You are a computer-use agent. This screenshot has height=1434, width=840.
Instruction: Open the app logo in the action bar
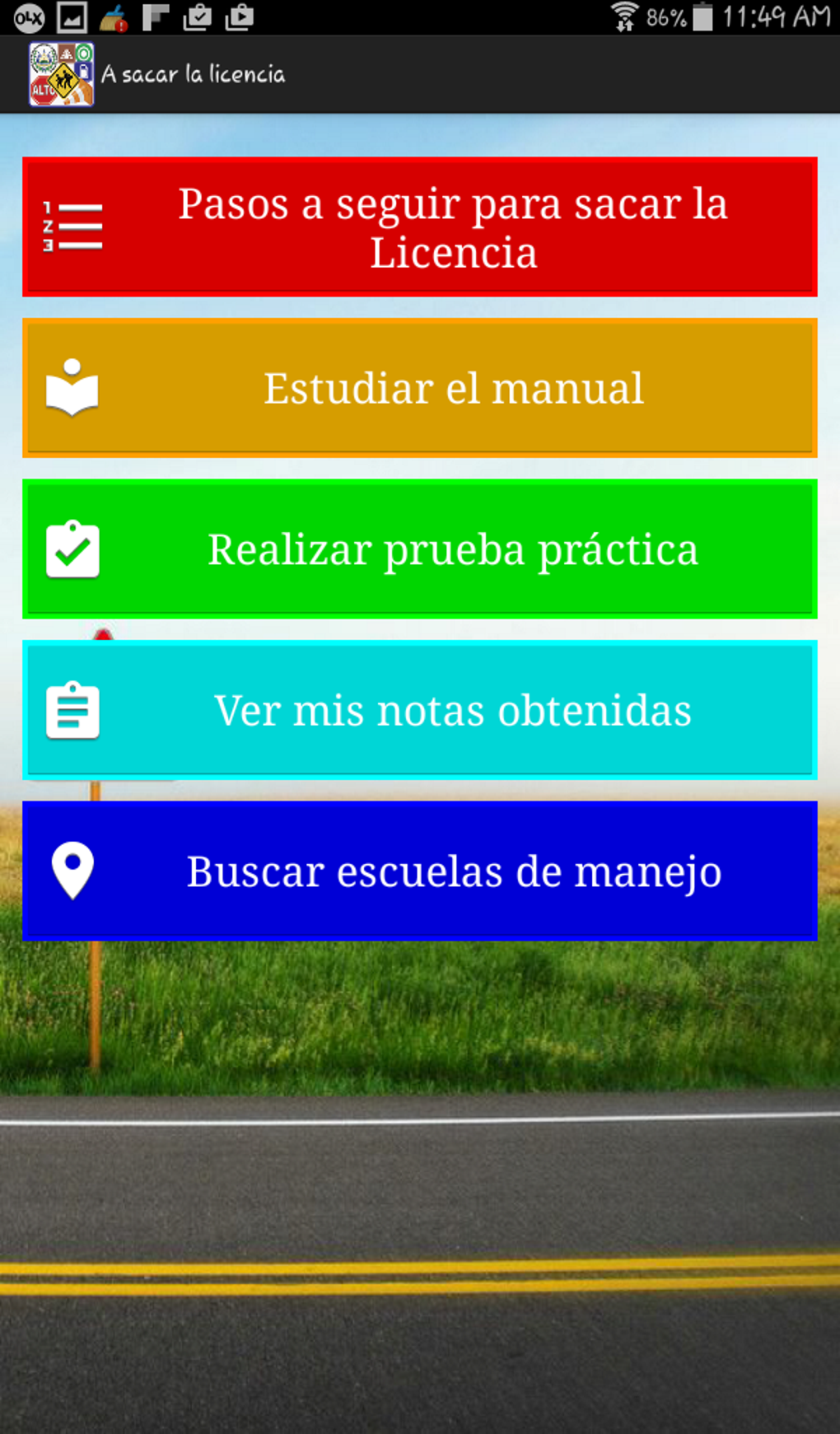59,73
